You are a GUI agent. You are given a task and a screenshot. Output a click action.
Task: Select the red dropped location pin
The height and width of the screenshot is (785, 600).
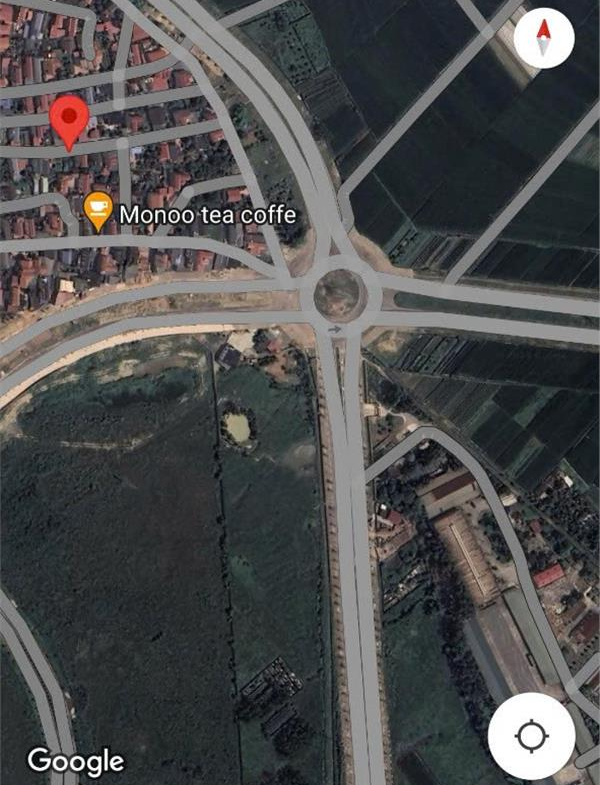coord(69,122)
